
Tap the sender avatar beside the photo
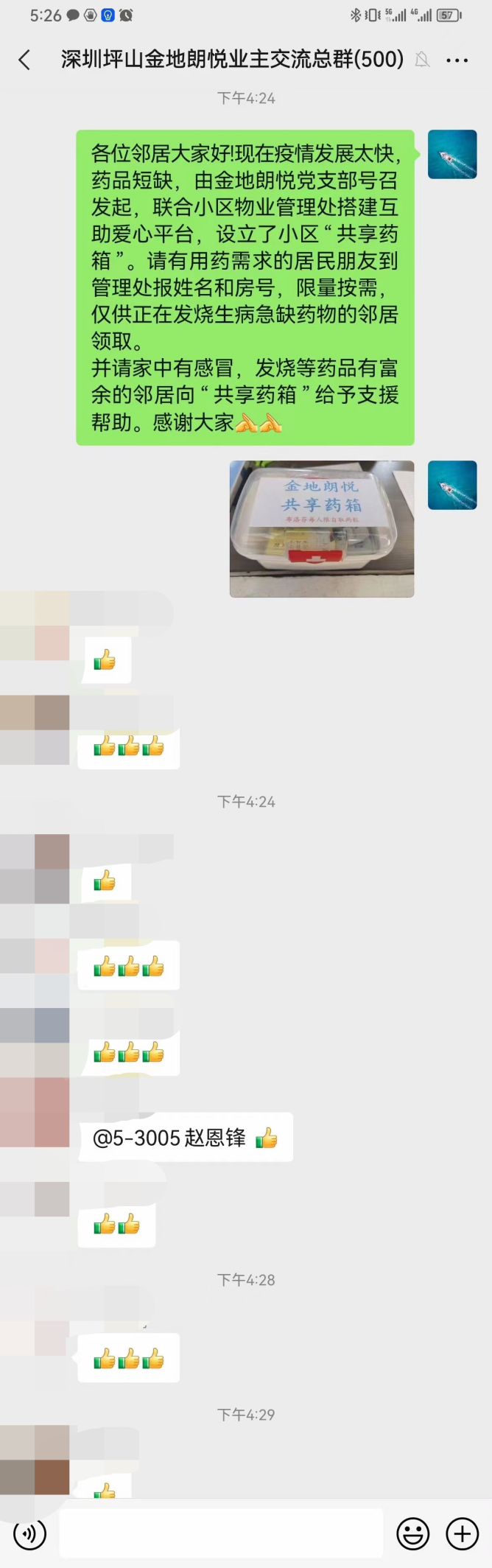(x=452, y=485)
